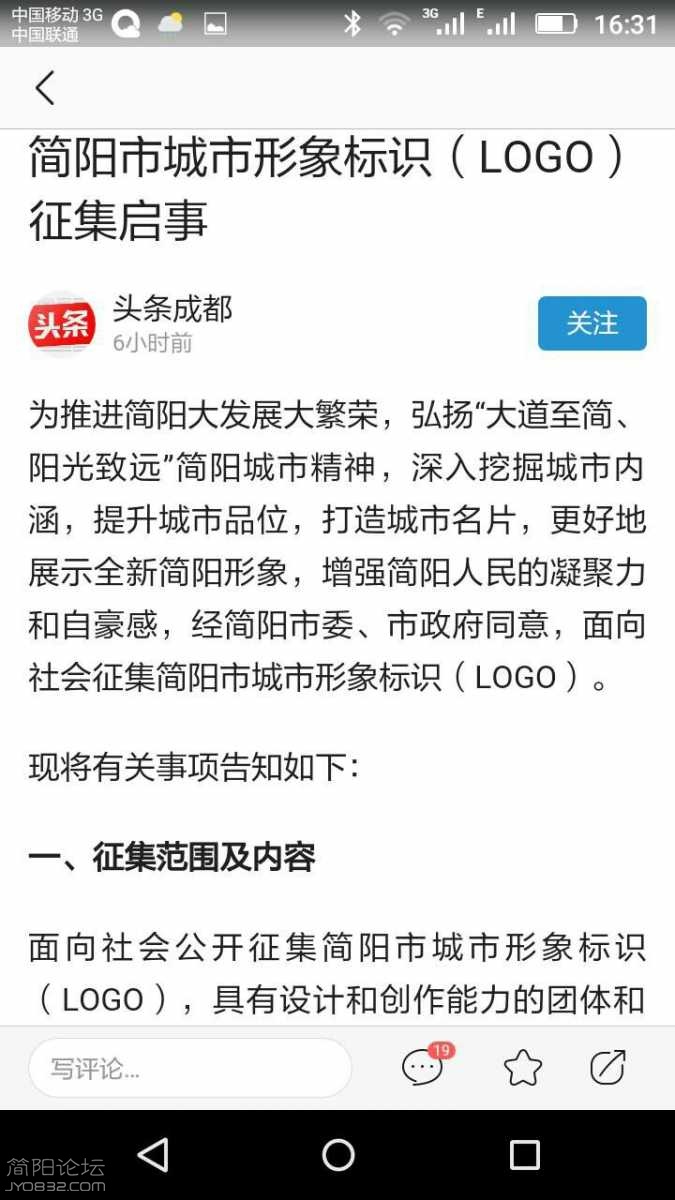Open the comments icon showing 19
Screen dimensions: 675x1200
point(424,1067)
